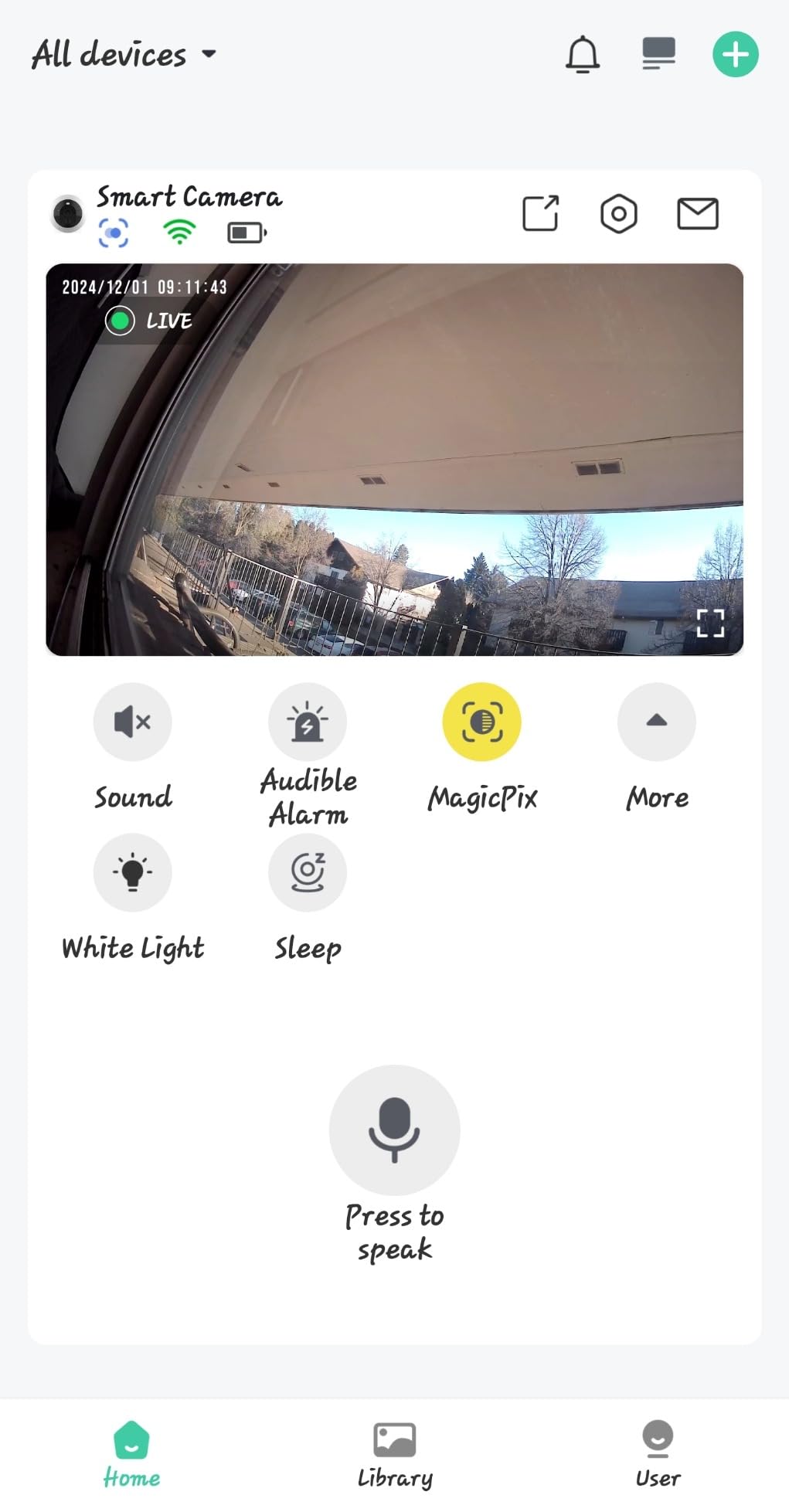Viewport: 789px width, 1512px height.
Task: Activate MagicPix mode
Action: click(482, 722)
